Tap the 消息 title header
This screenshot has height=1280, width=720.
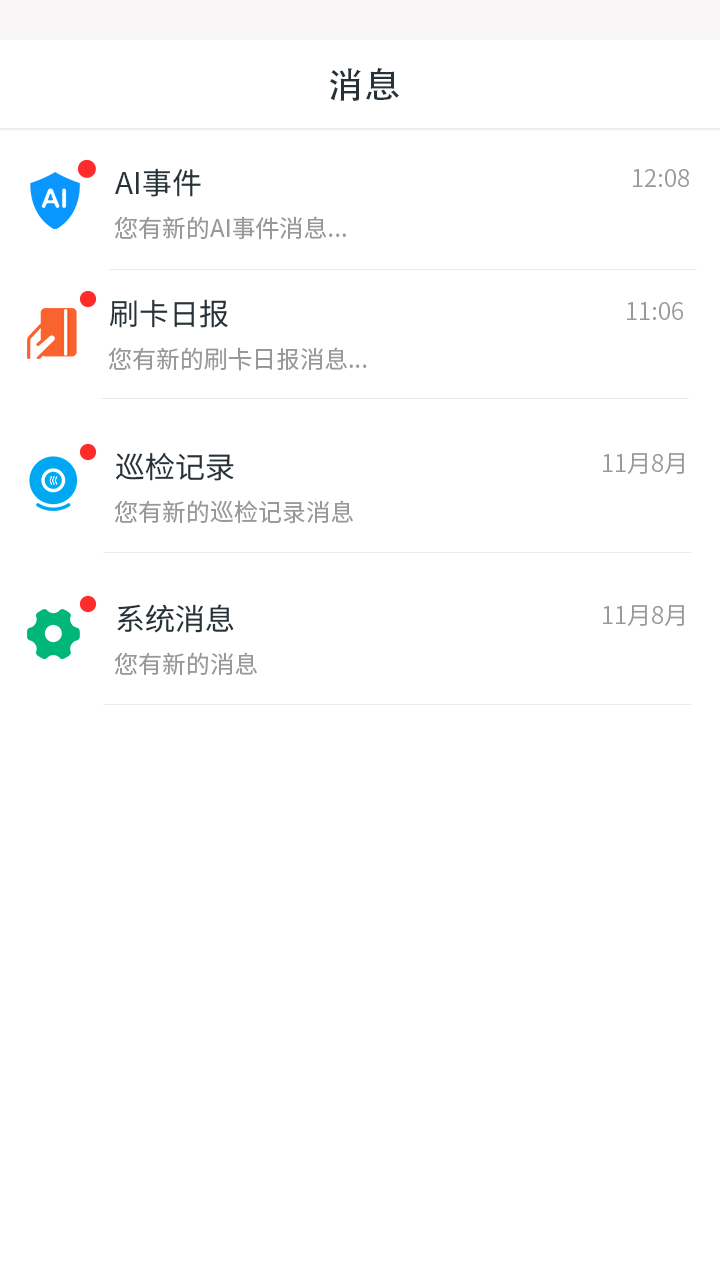[363, 85]
